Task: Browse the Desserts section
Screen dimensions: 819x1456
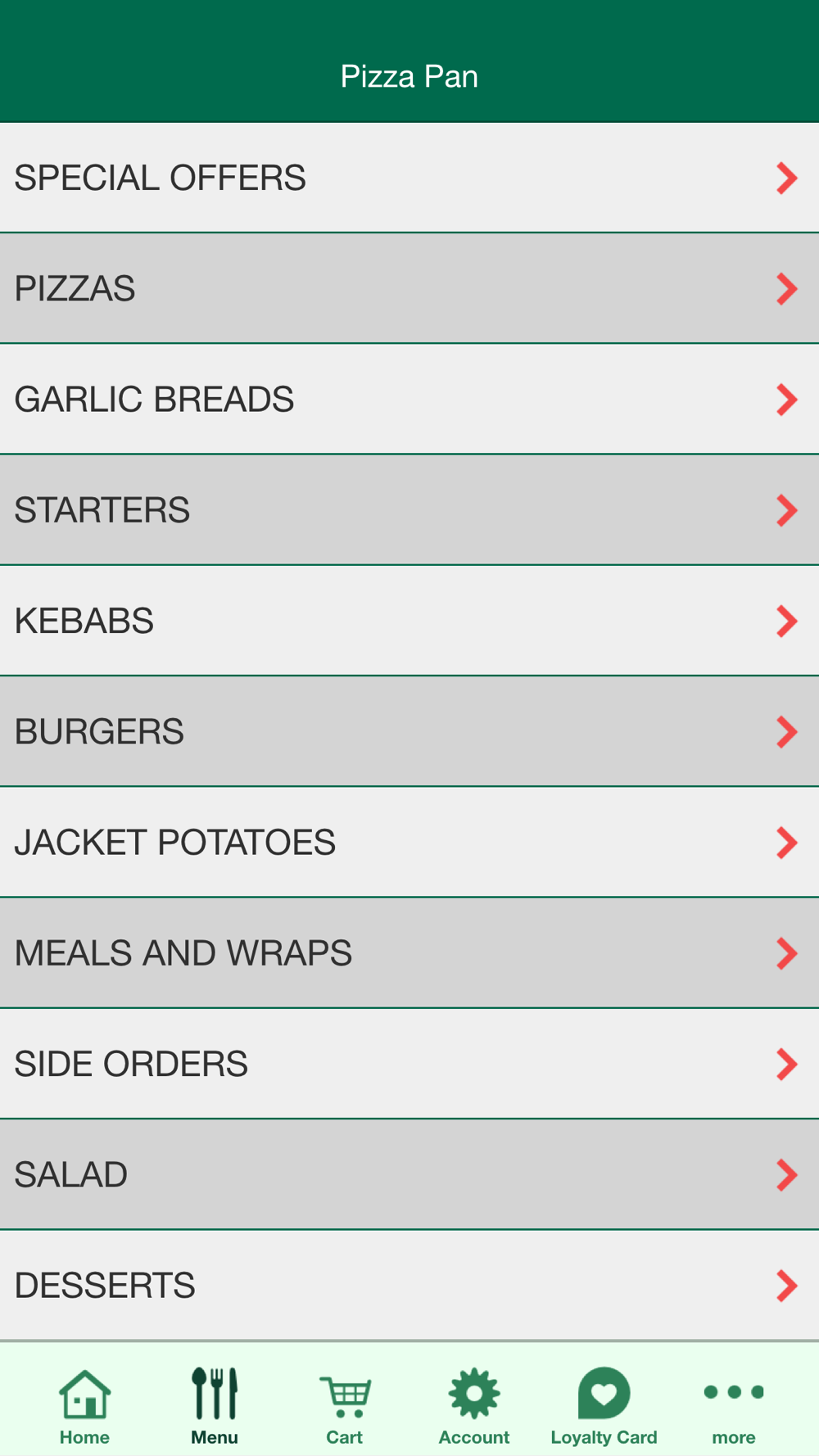Action: 409,1285
